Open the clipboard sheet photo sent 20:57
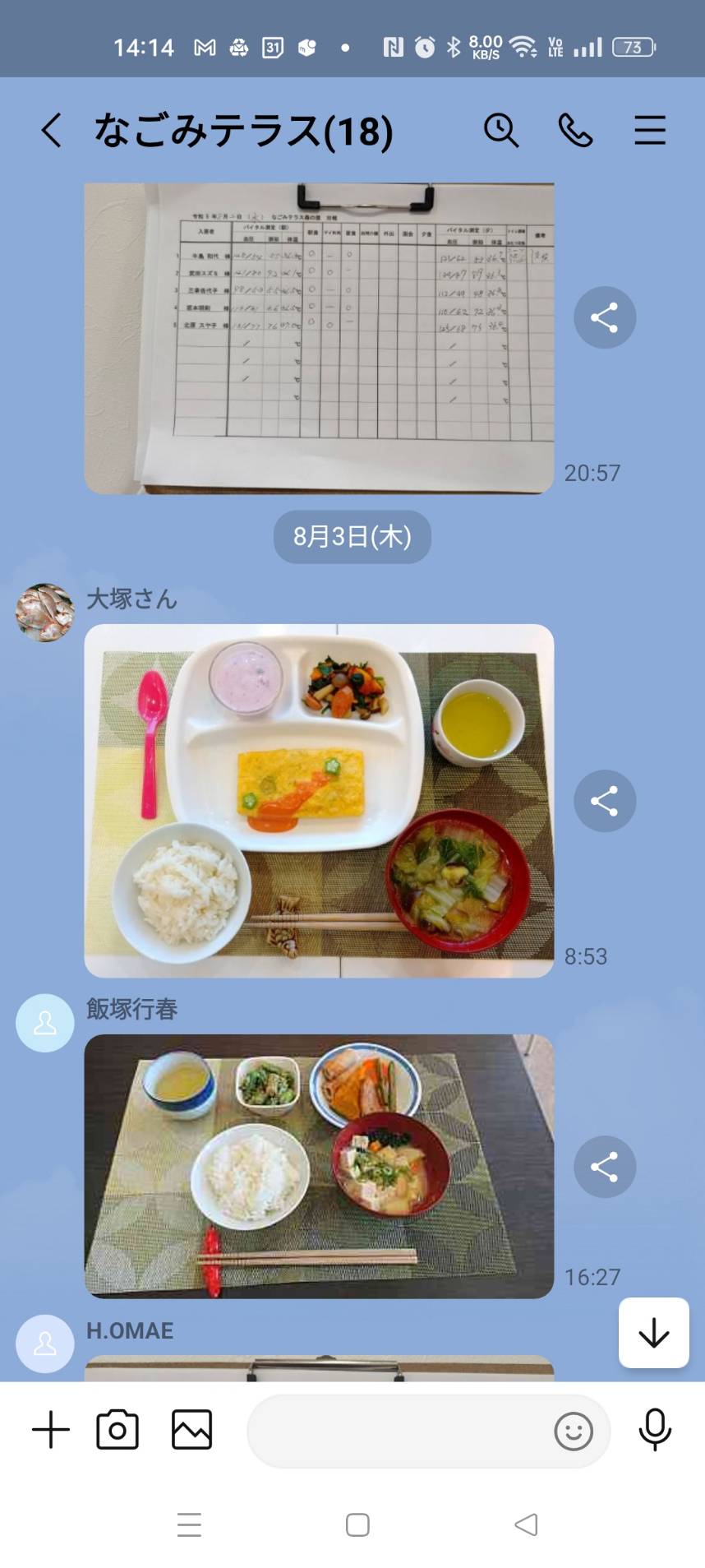This screenshot has width=705, height=1568. 319,338
